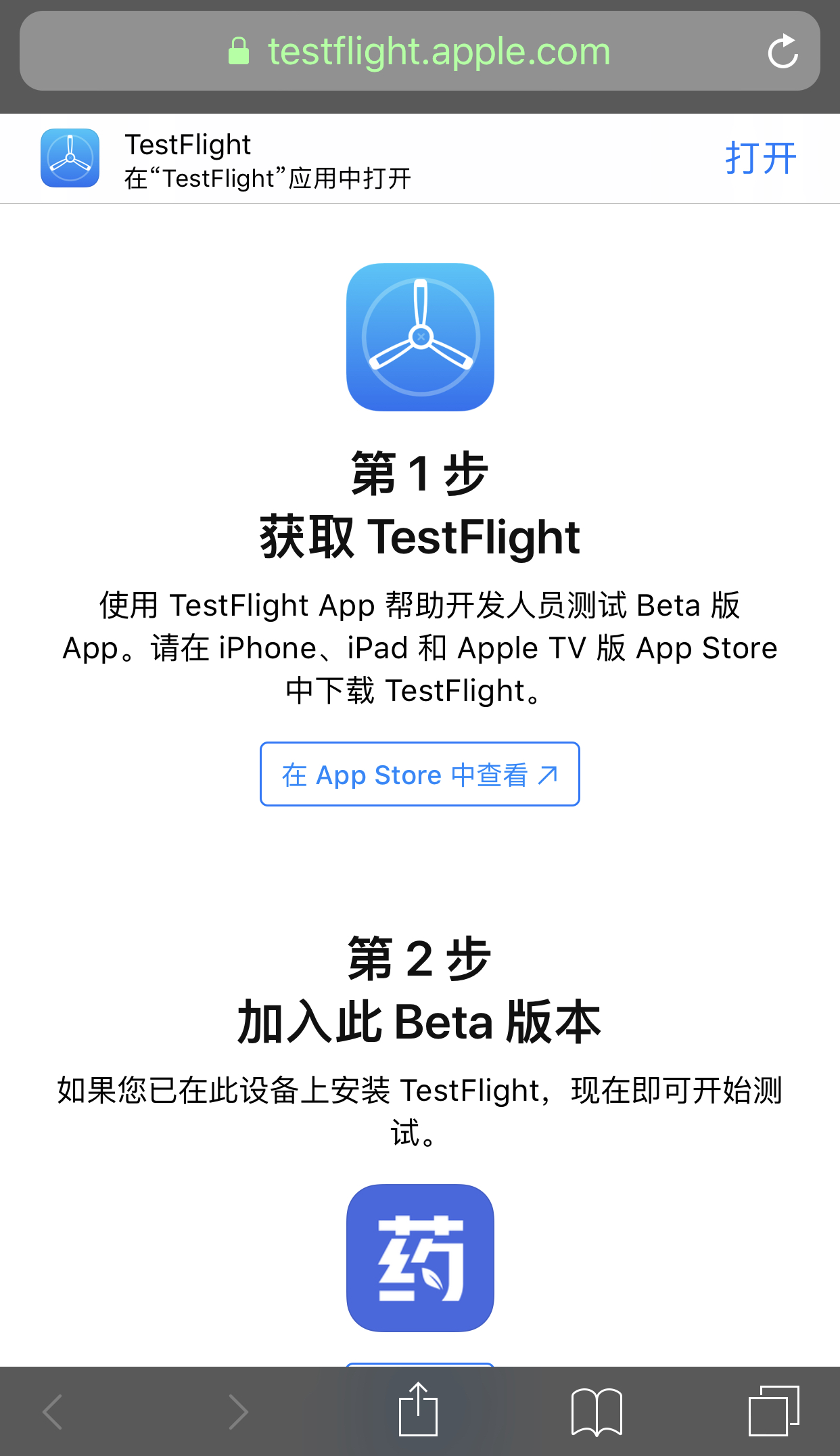Image resolution: width=840 pixels, height=1456 pixels.
Task: Open the Safari share sheet
Action: pyautogui.click(x=418, y=1411)
